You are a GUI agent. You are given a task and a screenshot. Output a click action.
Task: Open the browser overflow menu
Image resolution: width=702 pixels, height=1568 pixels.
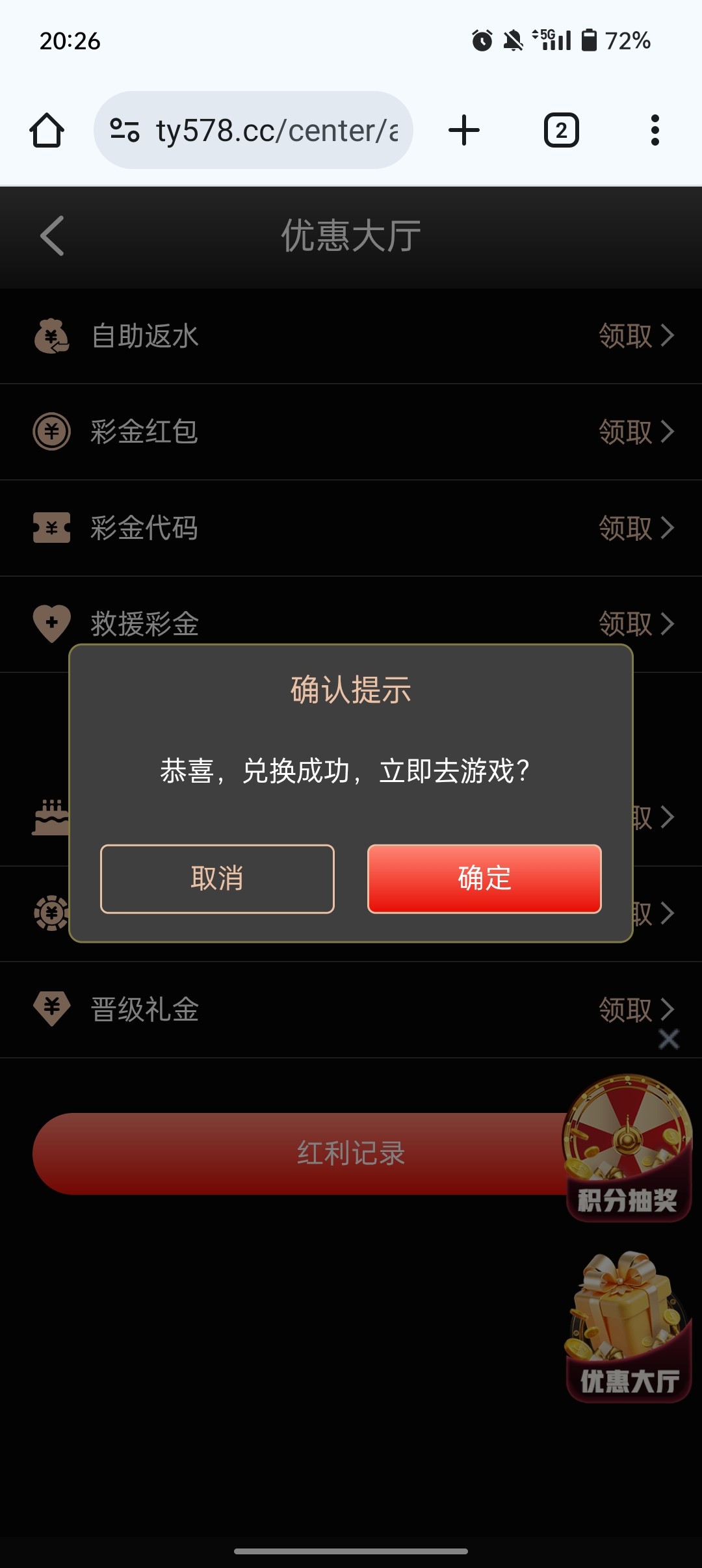(655, 131)
